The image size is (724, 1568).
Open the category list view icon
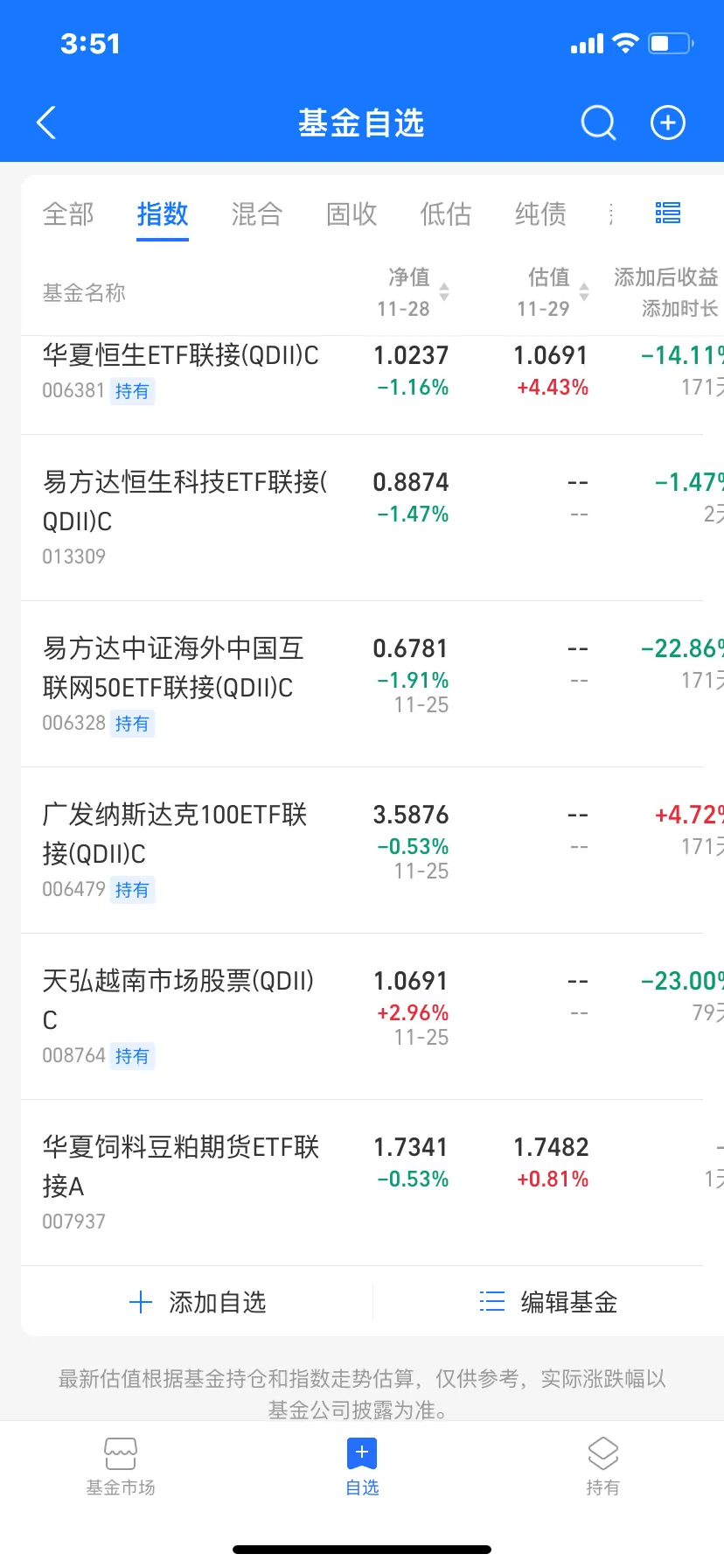(668, 213)
